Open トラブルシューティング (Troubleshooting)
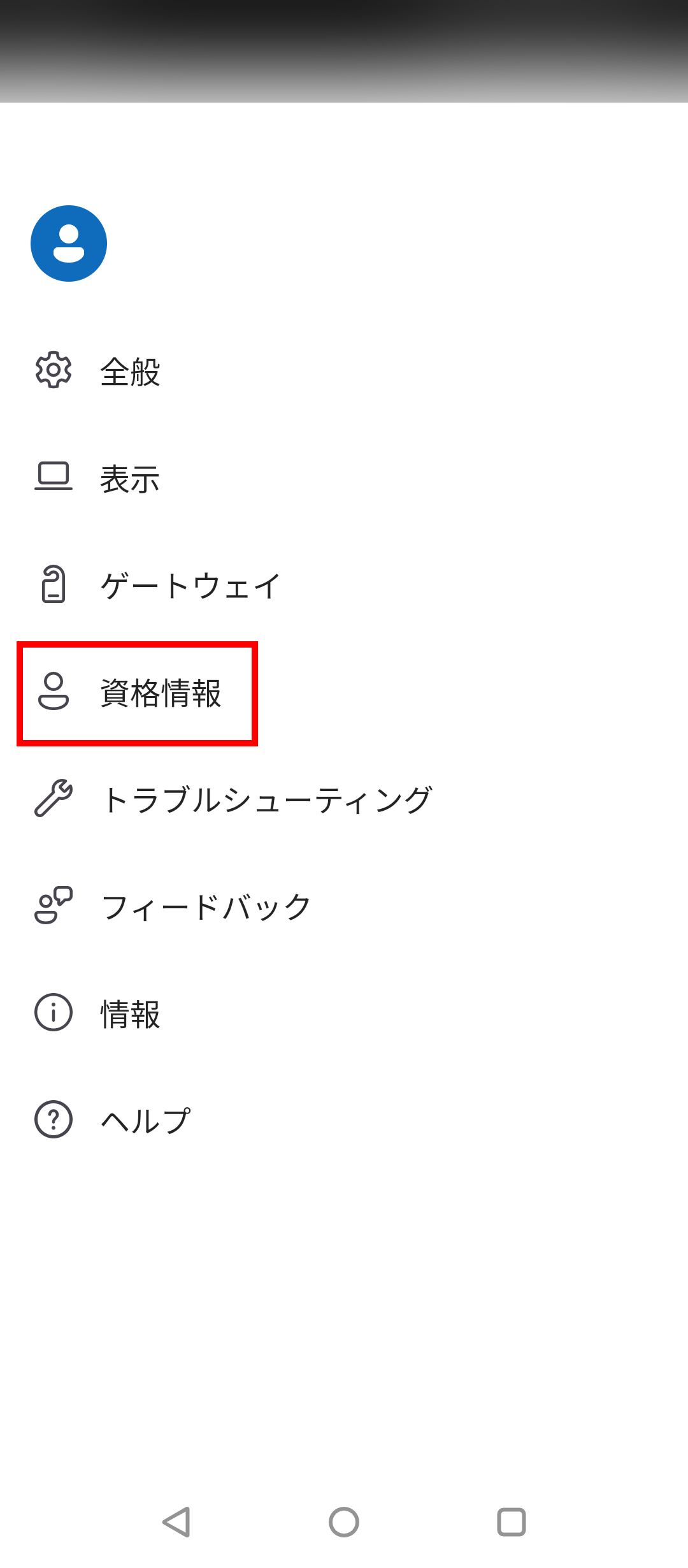This screenshot has width=688, height=1568. (344, 799)
